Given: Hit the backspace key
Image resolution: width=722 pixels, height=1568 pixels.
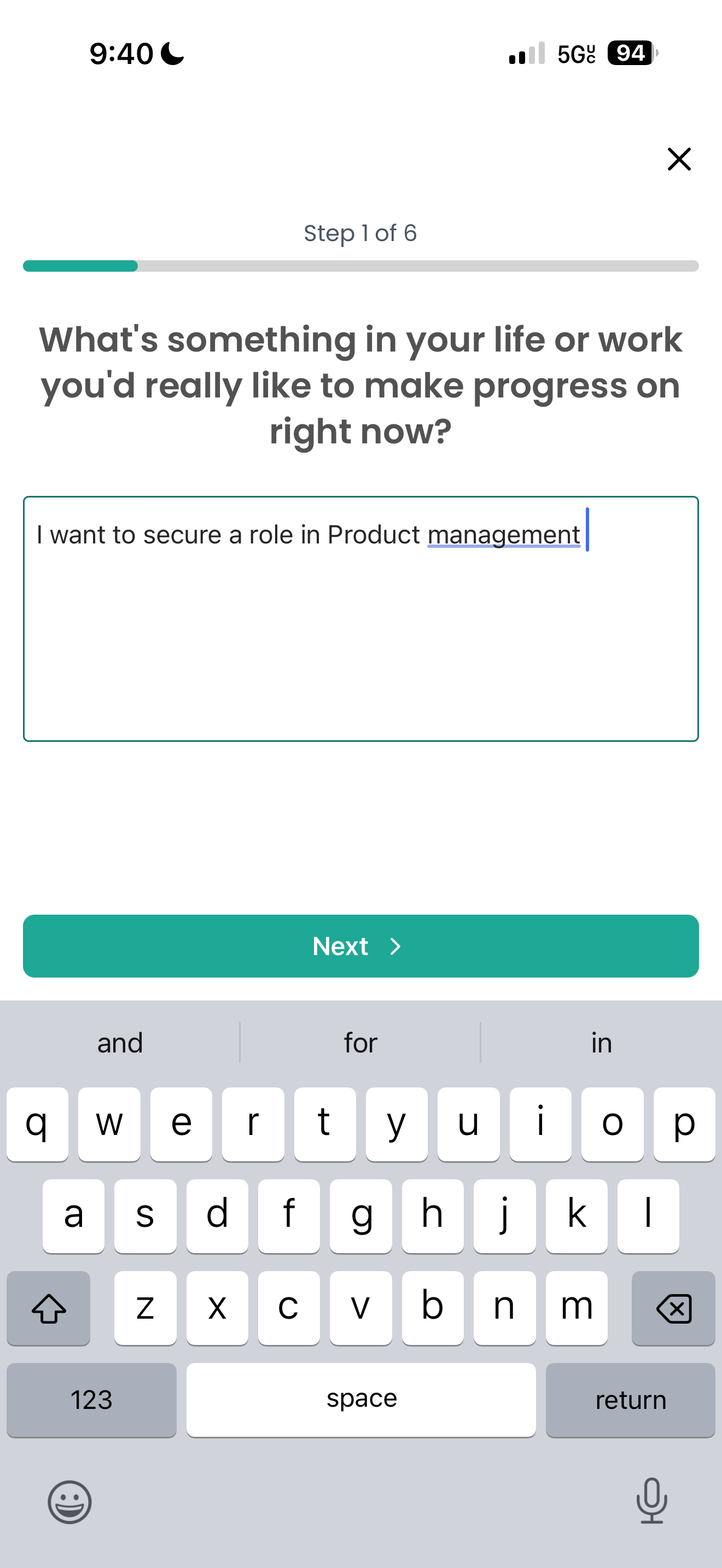Looking at the screenshot, I should pyautogui.click(x=673, y=1307).
